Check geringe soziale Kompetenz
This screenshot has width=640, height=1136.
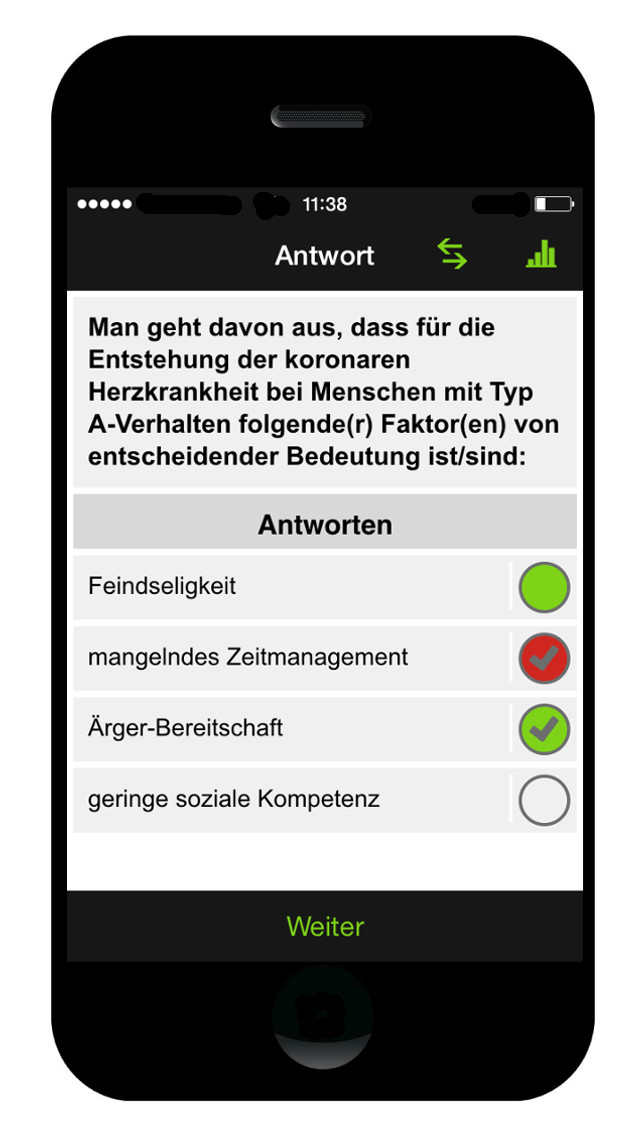(x=544, y=801)
